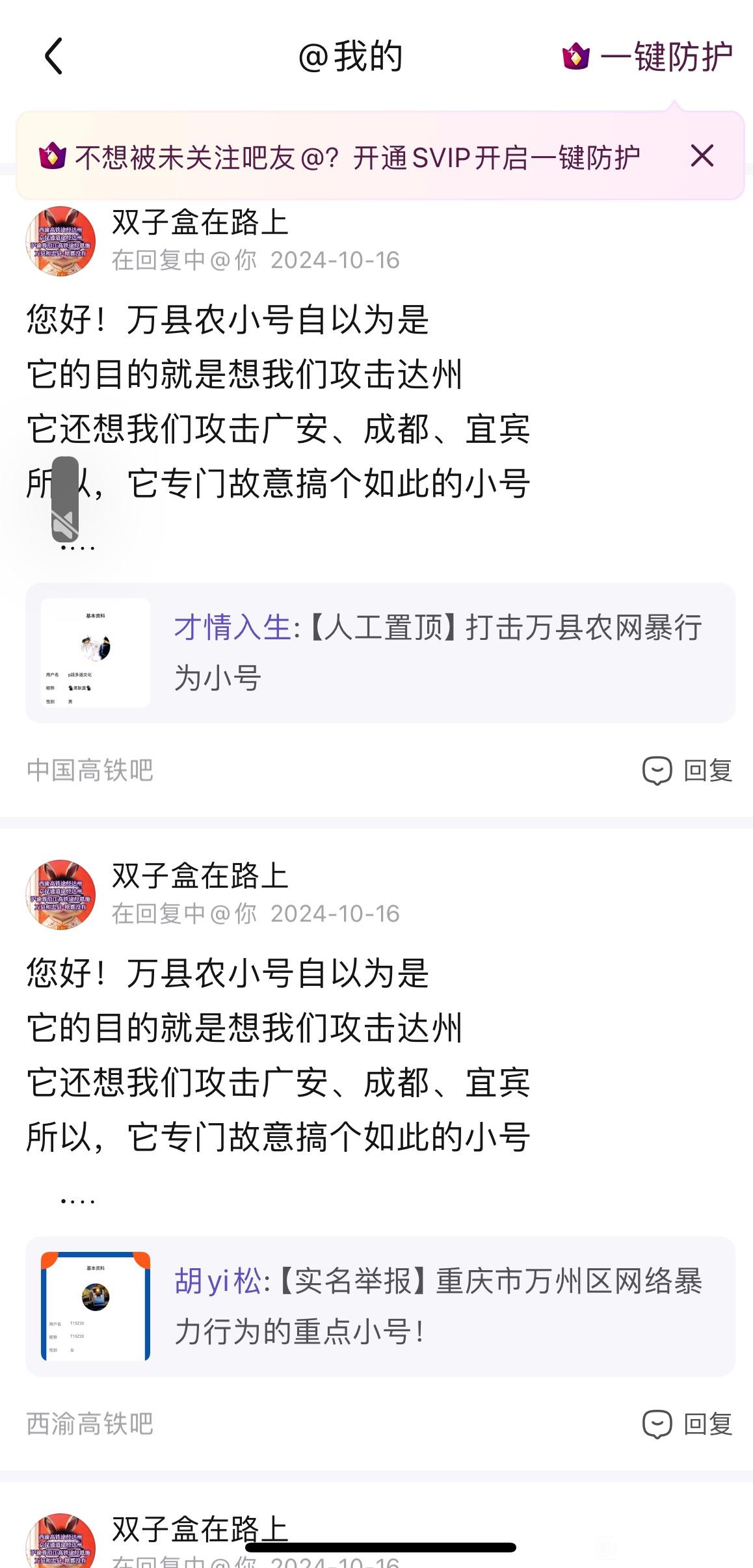Go back from the @我的 page
This screenshot has width=753, height=1568.
pos(54,56)
